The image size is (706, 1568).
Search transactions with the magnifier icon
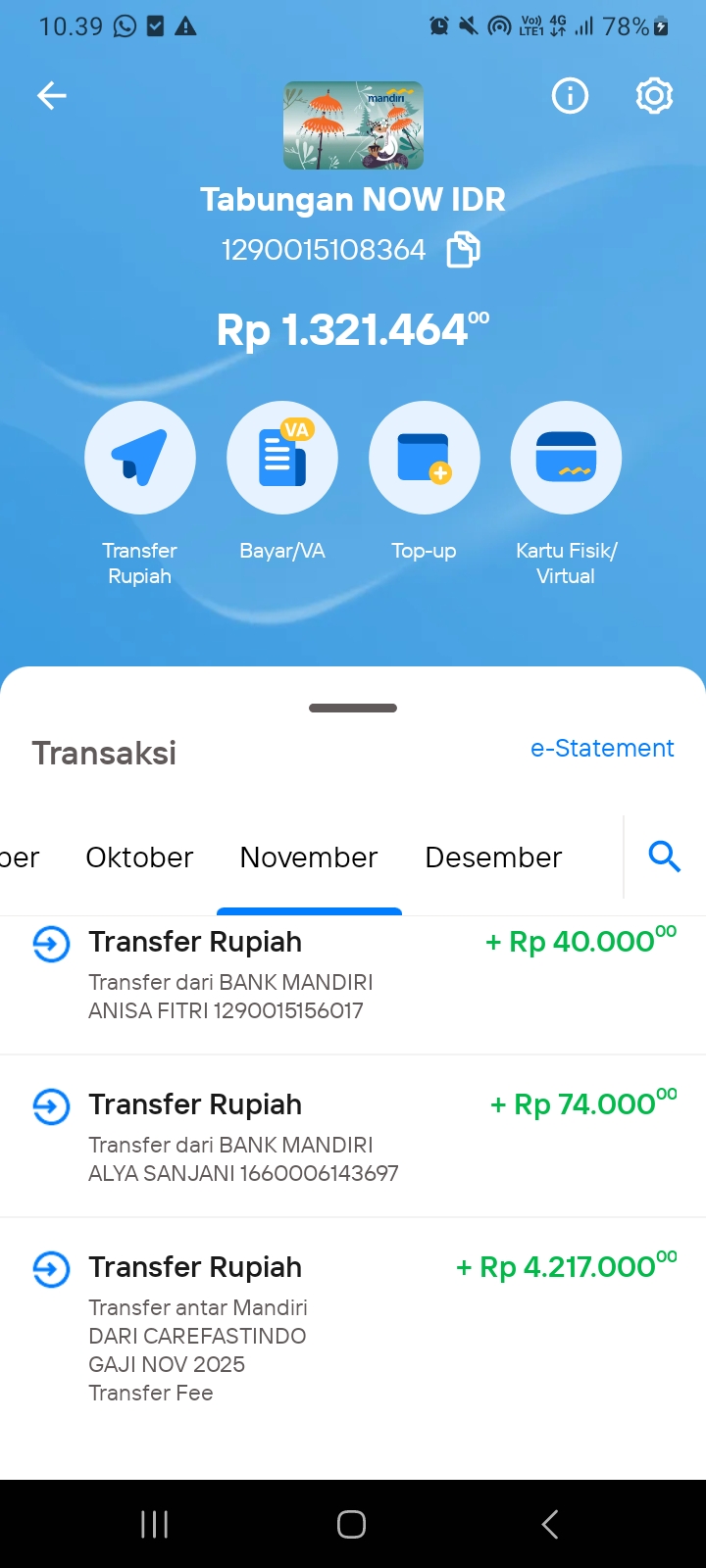click(664, 857)
